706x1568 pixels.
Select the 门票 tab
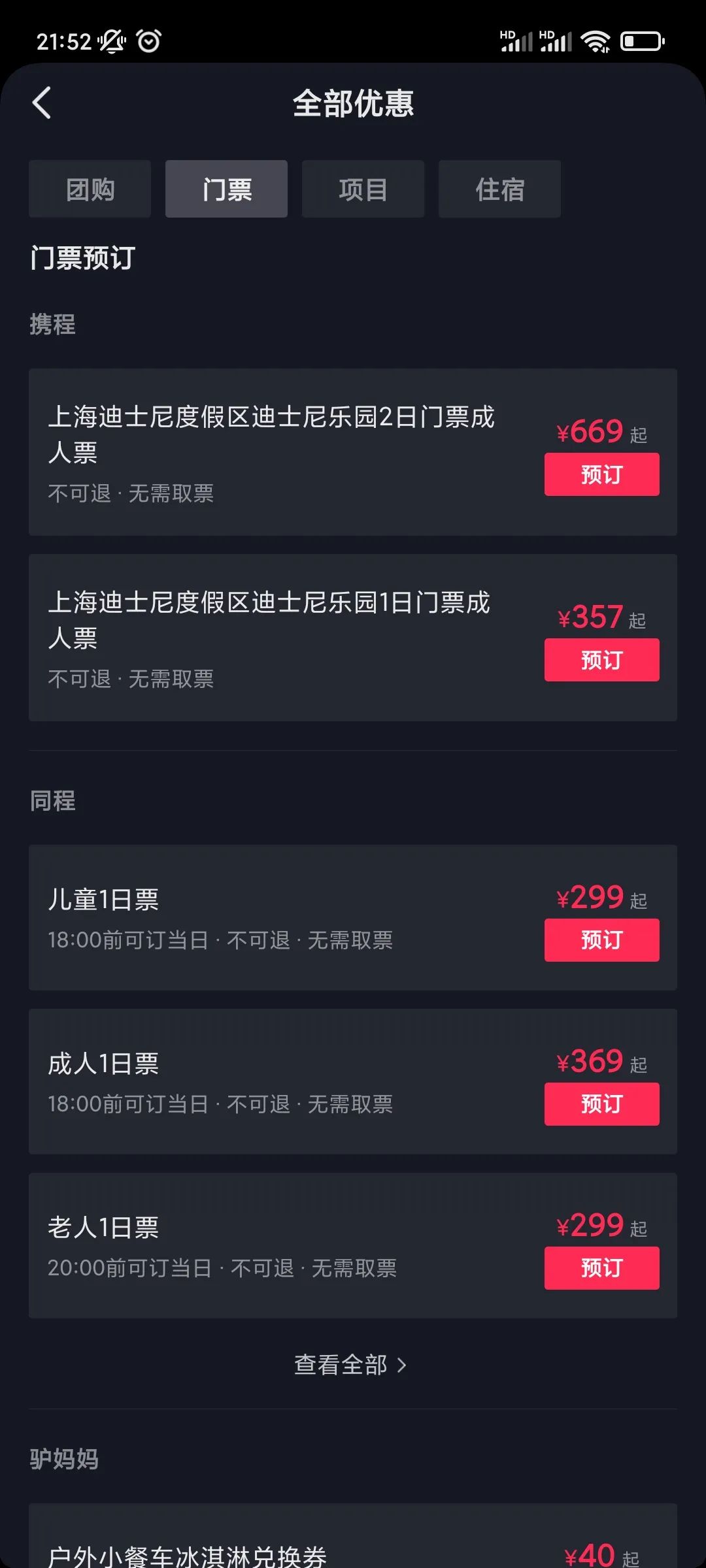tap(226, 189)
